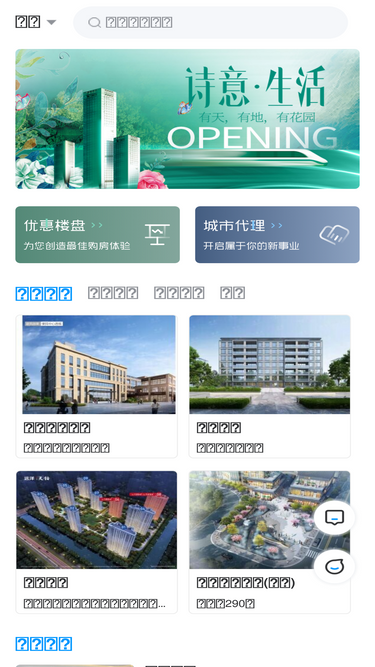
Task: Tap the floating smiley-face assistant icon
Action: (x=335, y=567)
